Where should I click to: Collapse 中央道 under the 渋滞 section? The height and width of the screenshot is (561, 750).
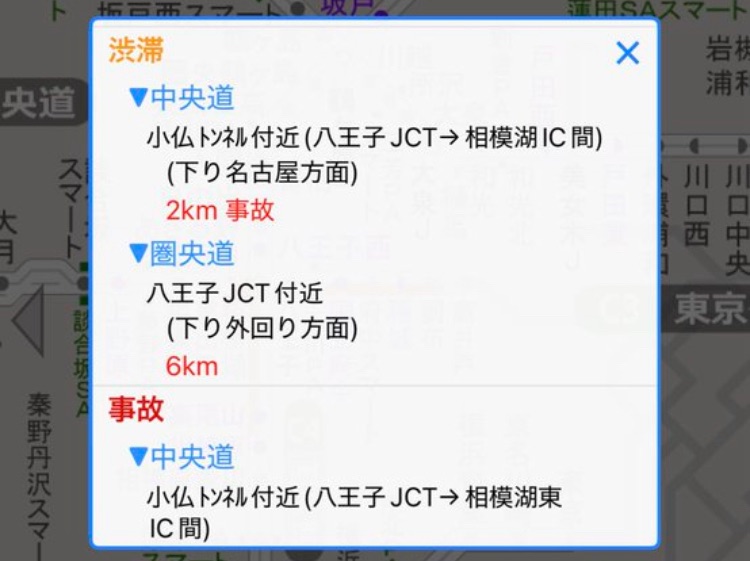[x=182, y=98]
